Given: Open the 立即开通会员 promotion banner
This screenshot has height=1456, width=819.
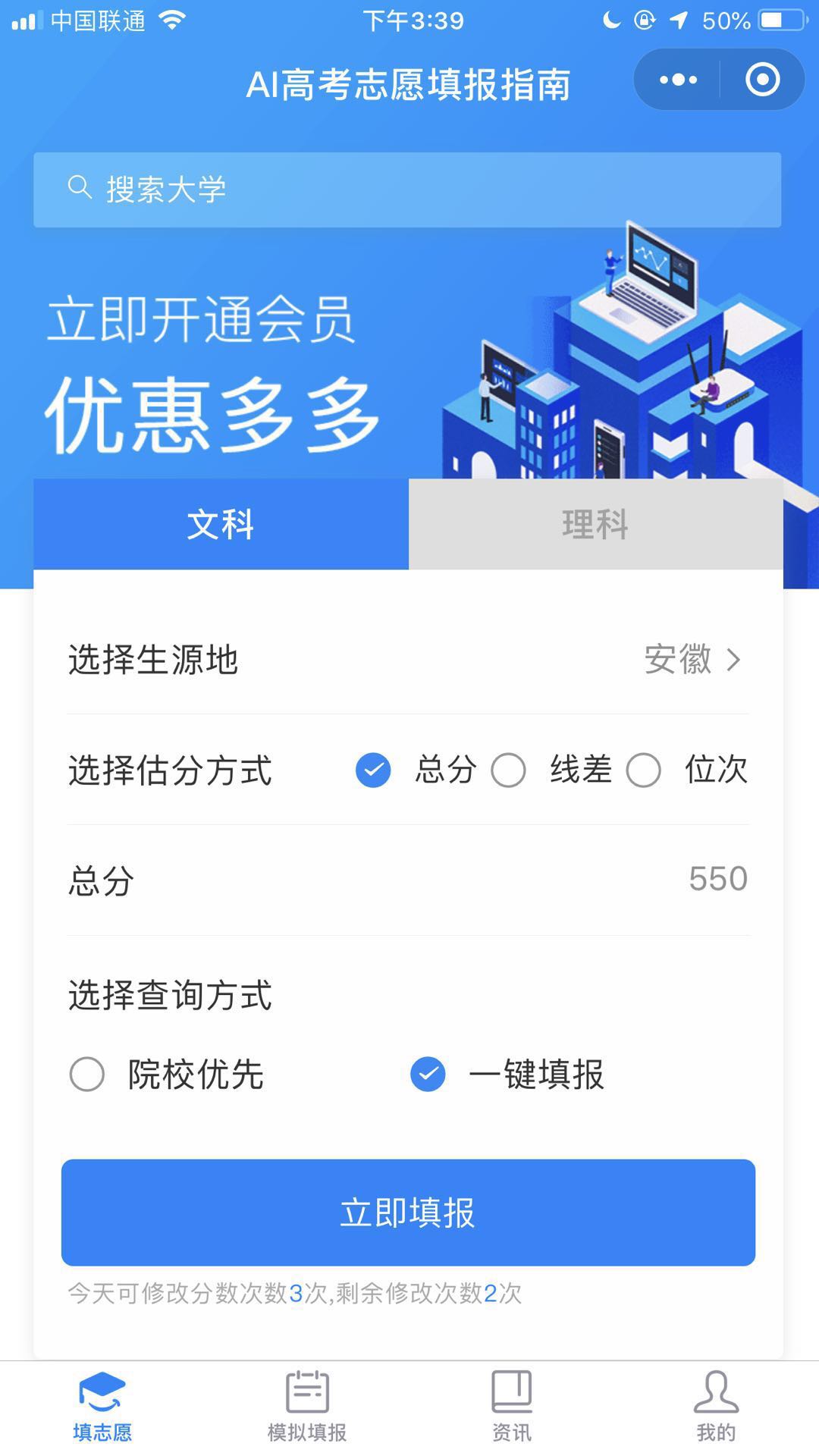Looking at the screenshot, I should click(x=409, y=356).
